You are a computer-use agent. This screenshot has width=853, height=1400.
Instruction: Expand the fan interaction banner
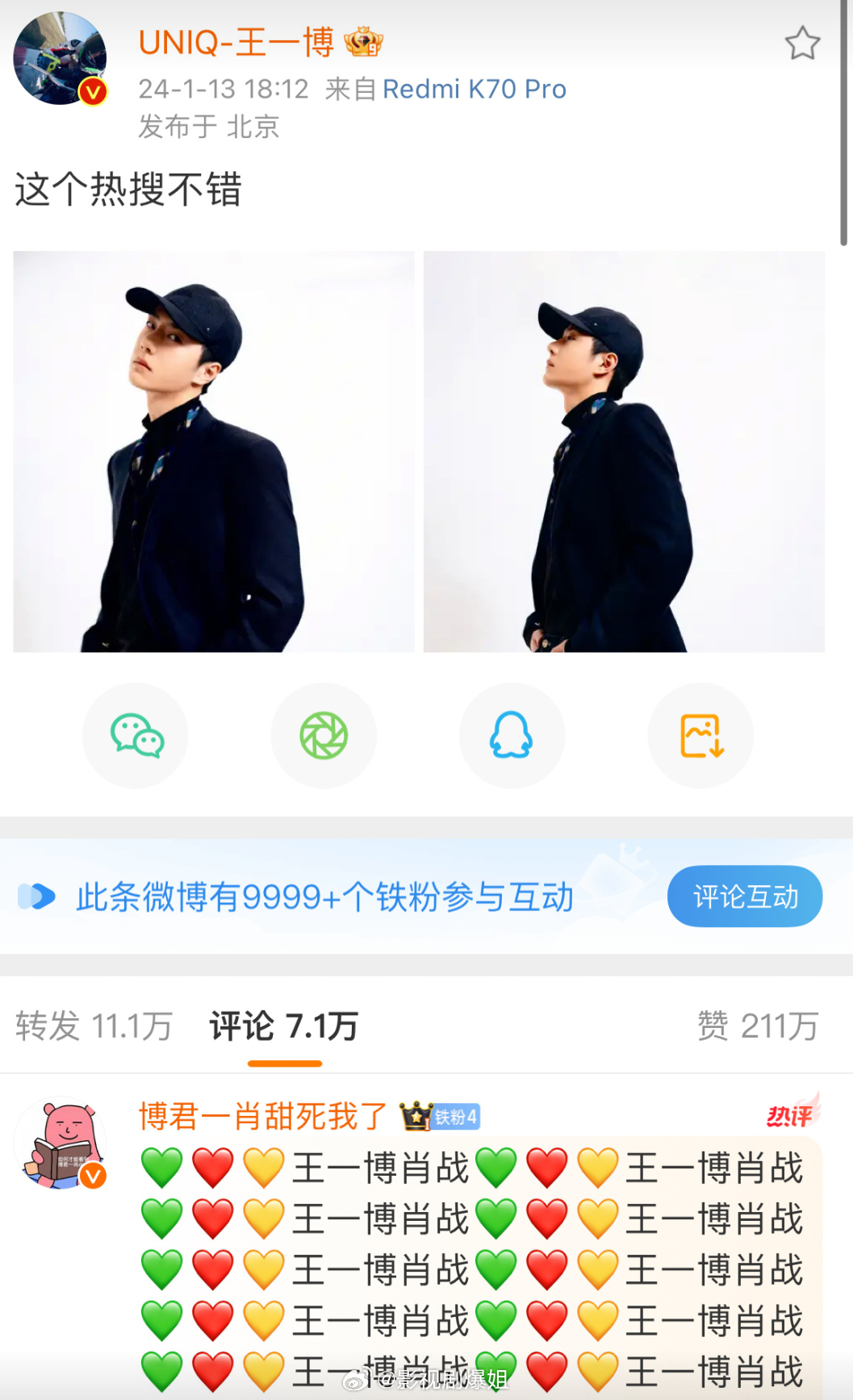(744, 896)
